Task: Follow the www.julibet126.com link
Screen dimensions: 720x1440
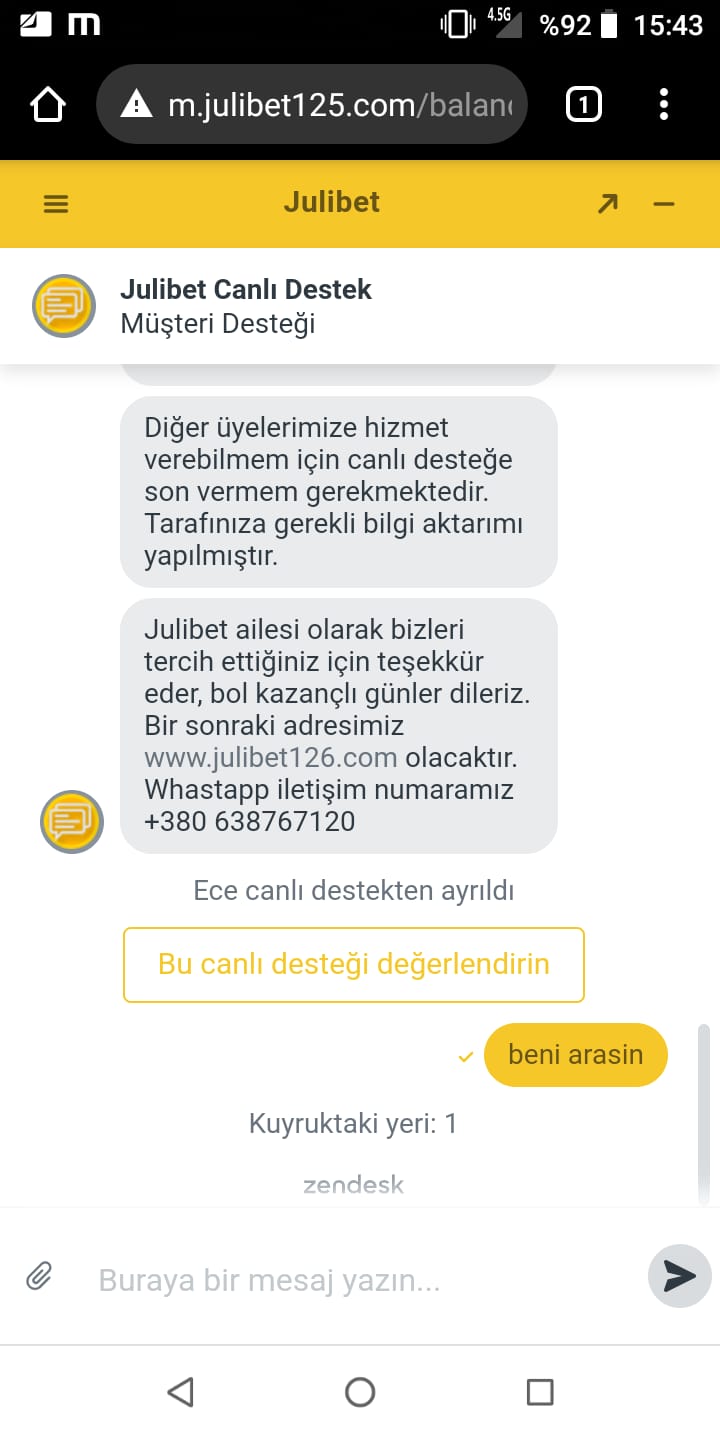Action: click(x=271, y=757)
